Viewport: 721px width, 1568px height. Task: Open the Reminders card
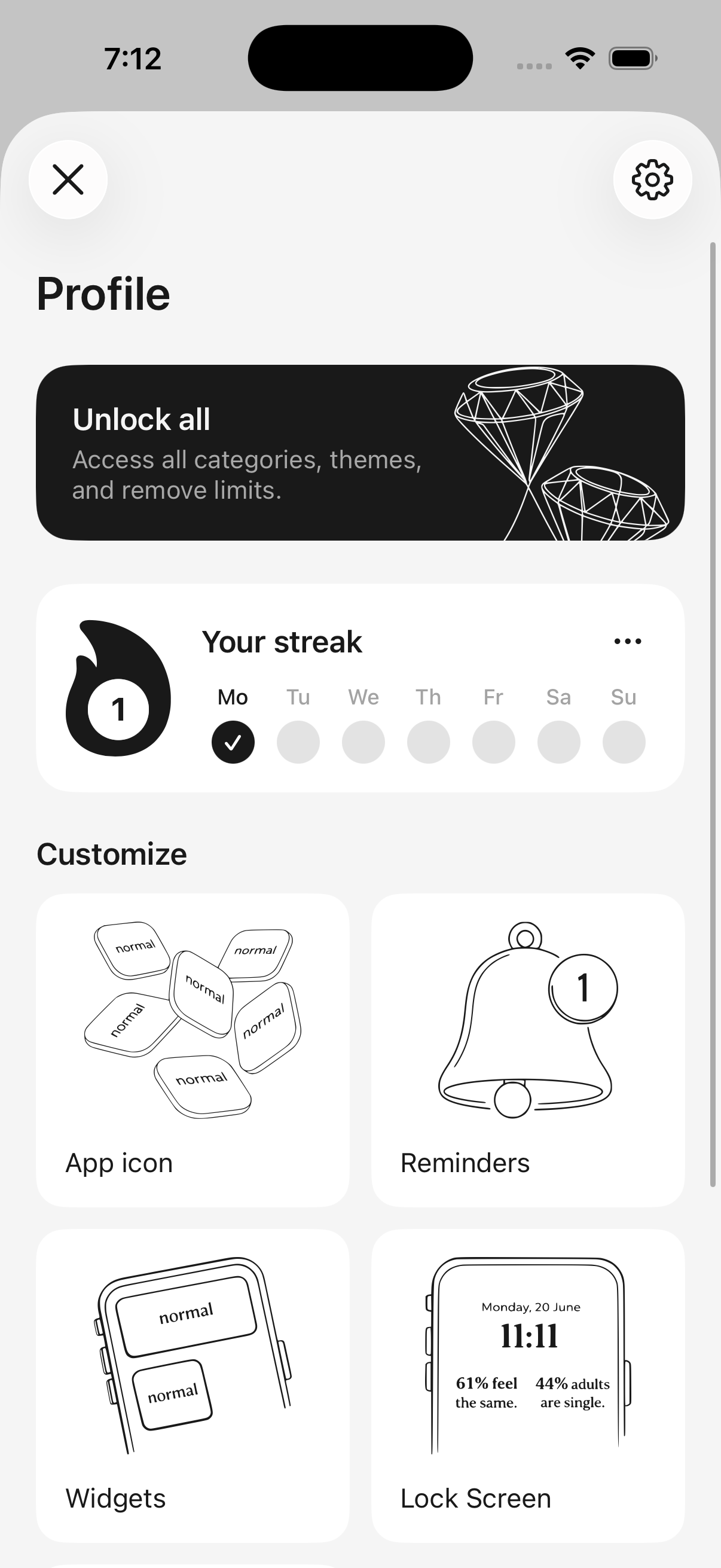pyautogui.click(x=527, y=1050)
